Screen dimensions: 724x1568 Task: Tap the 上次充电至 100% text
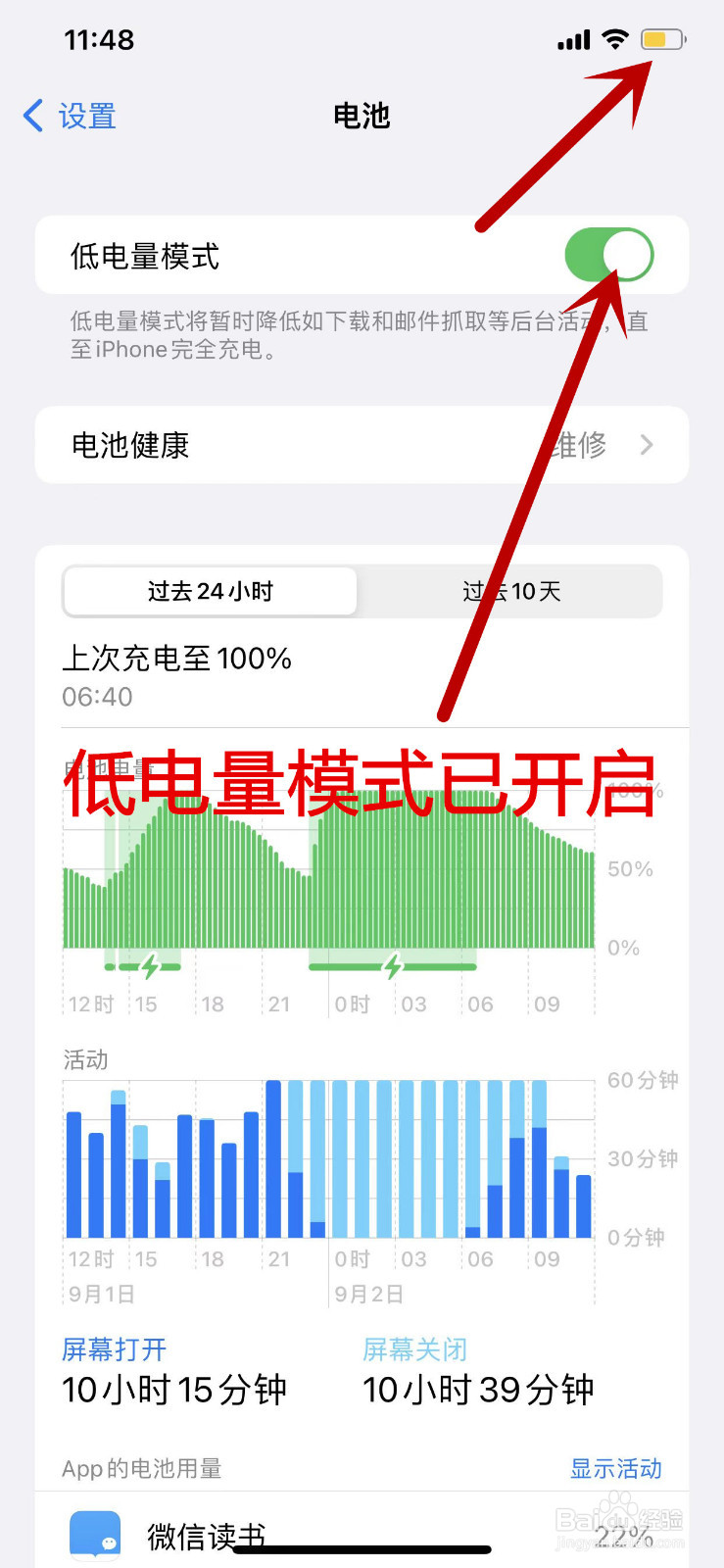[176, 659]
